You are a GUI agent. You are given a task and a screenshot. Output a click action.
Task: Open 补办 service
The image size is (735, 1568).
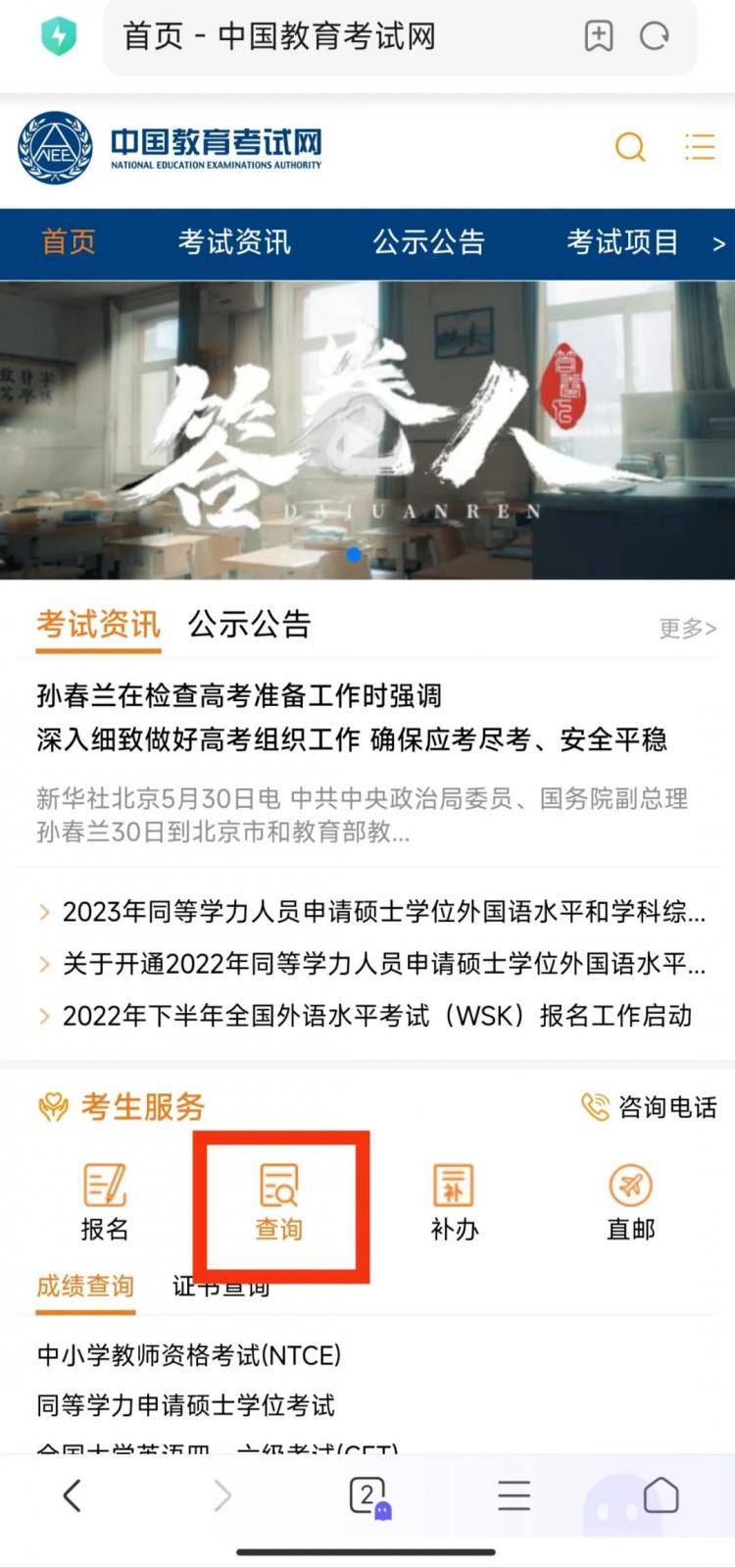pyautogui.click(x=454, y=1201)
